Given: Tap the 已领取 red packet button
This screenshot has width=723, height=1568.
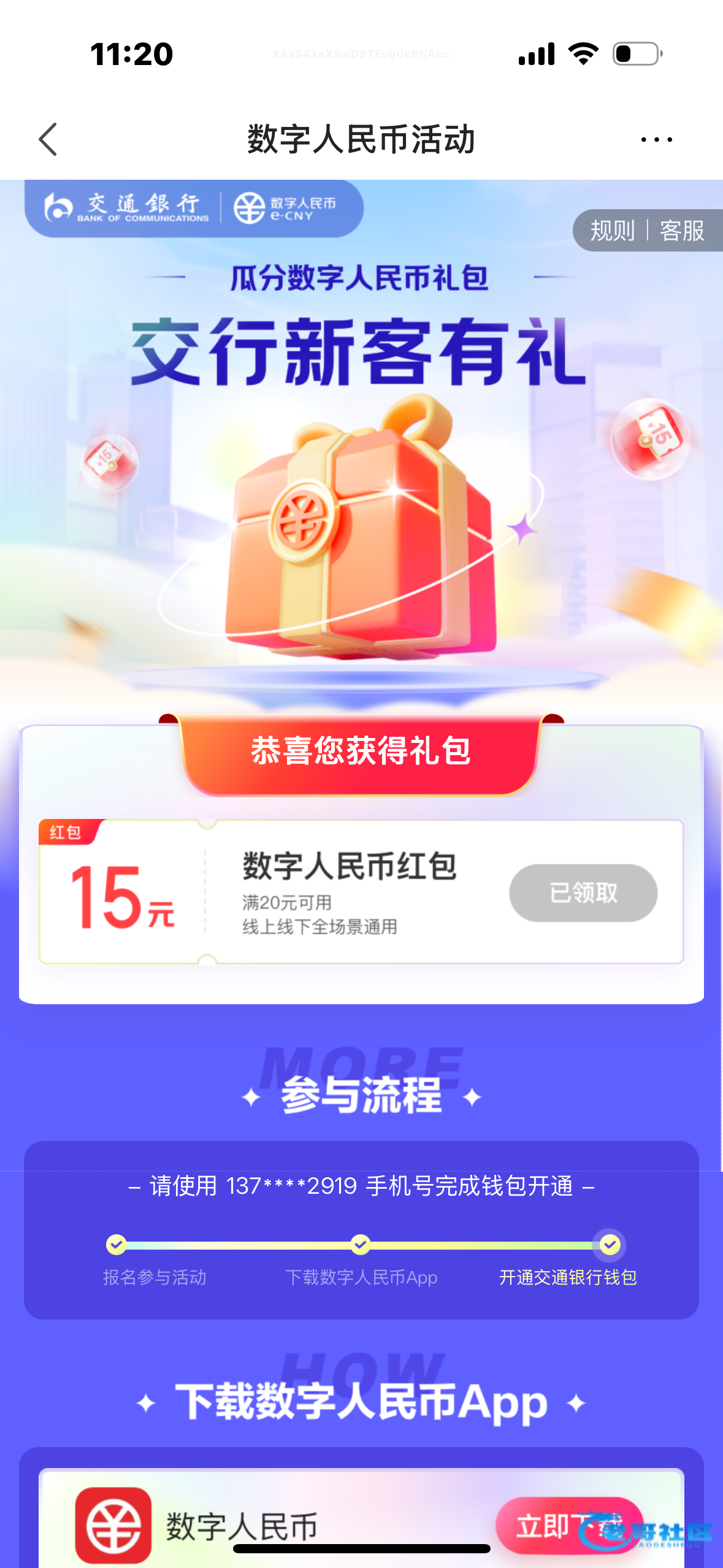Looking at the screenshot, I should click(583, 893).
